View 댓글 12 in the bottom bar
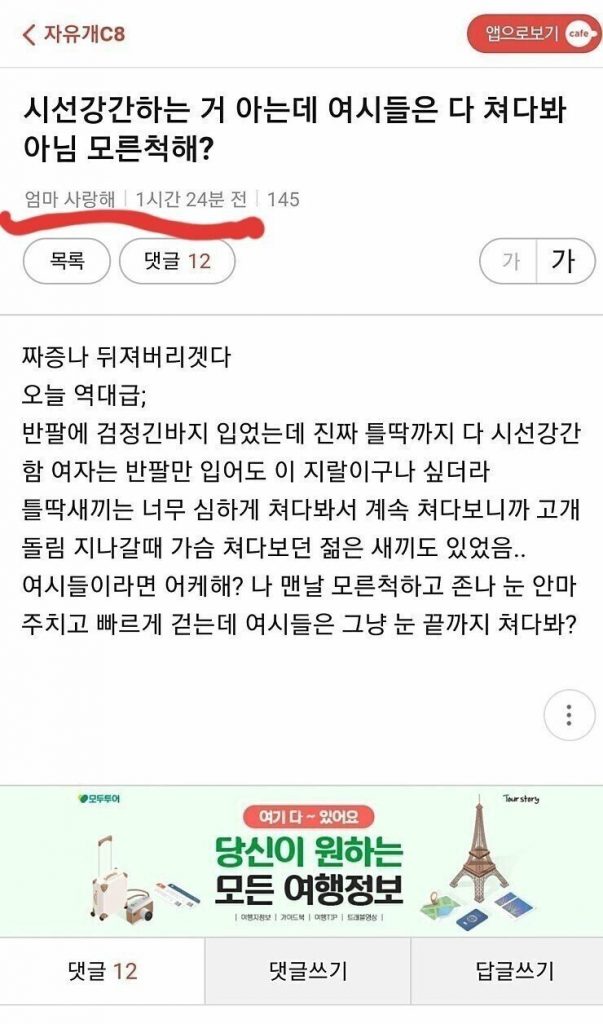 pos(102,971)
